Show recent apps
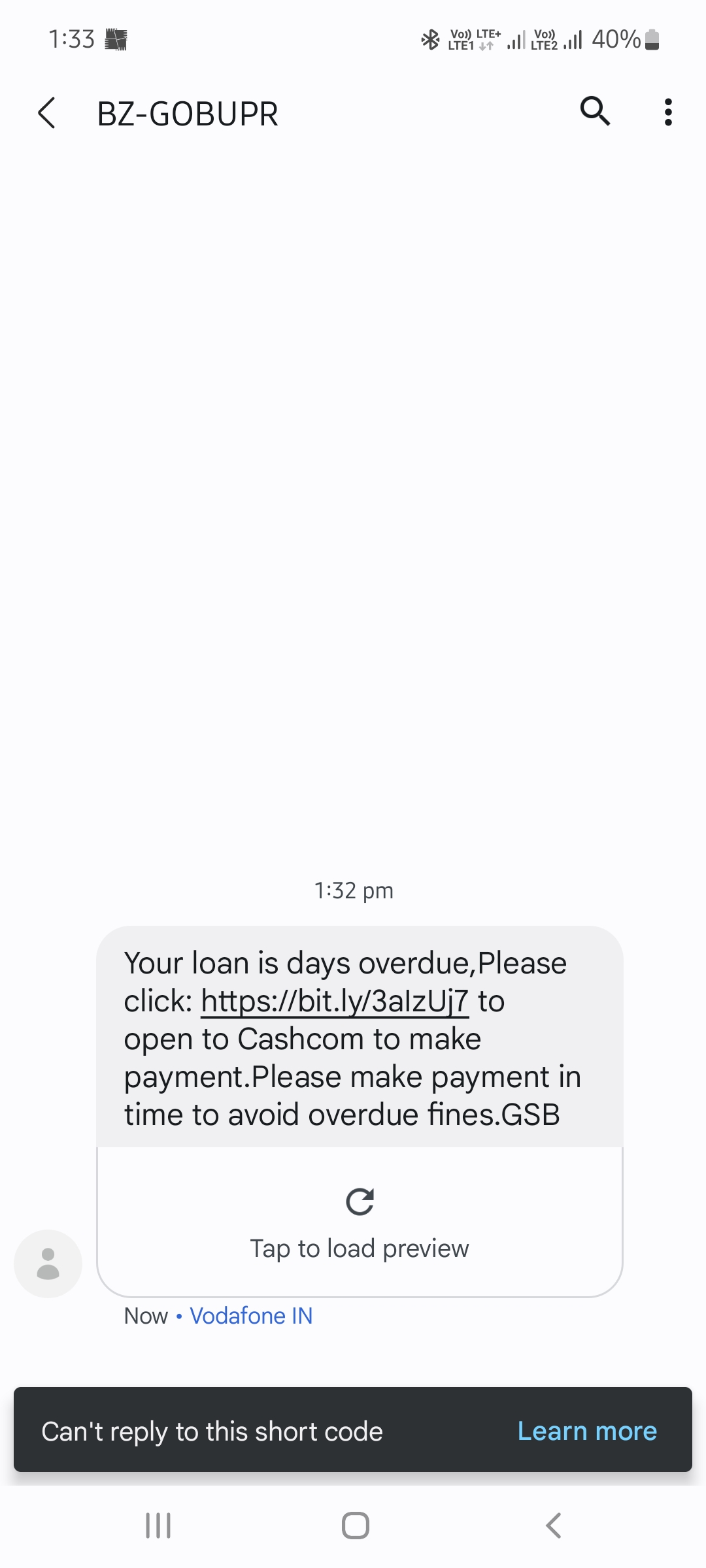 point(158,1526)
